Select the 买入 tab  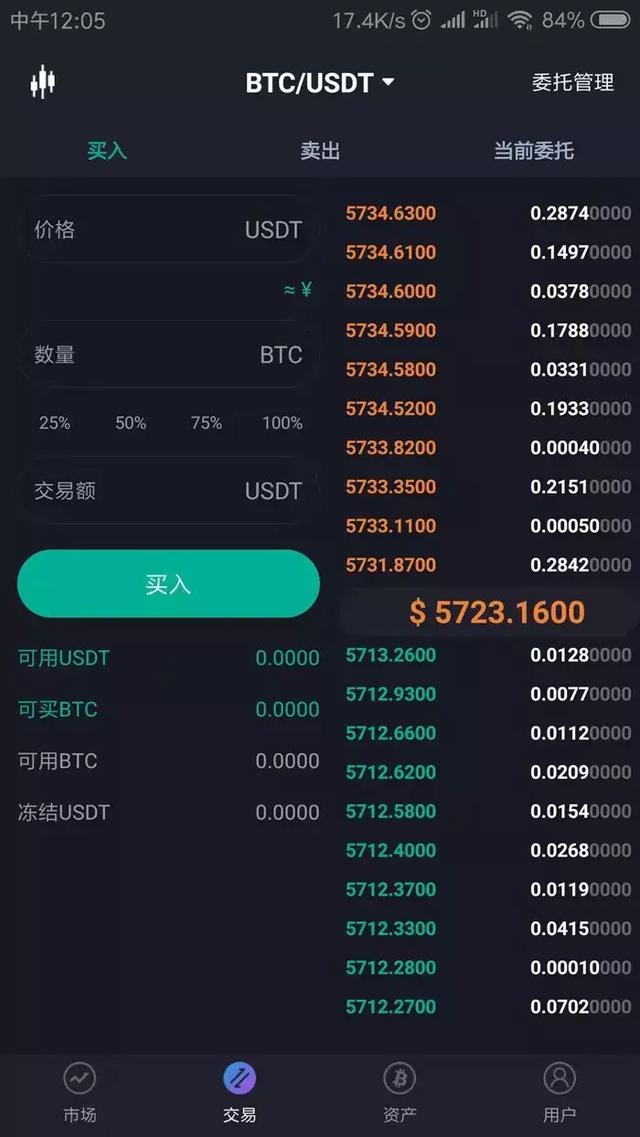107,151
